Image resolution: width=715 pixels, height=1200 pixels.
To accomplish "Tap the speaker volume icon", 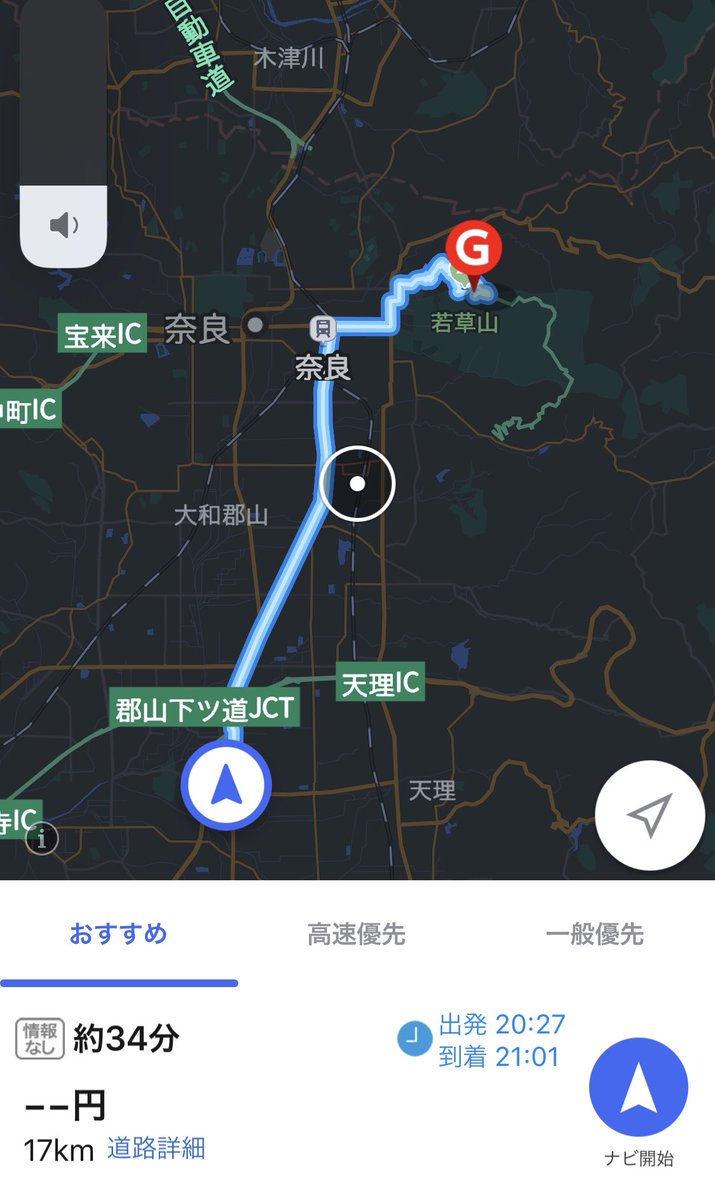I will [x=63, y=225].
